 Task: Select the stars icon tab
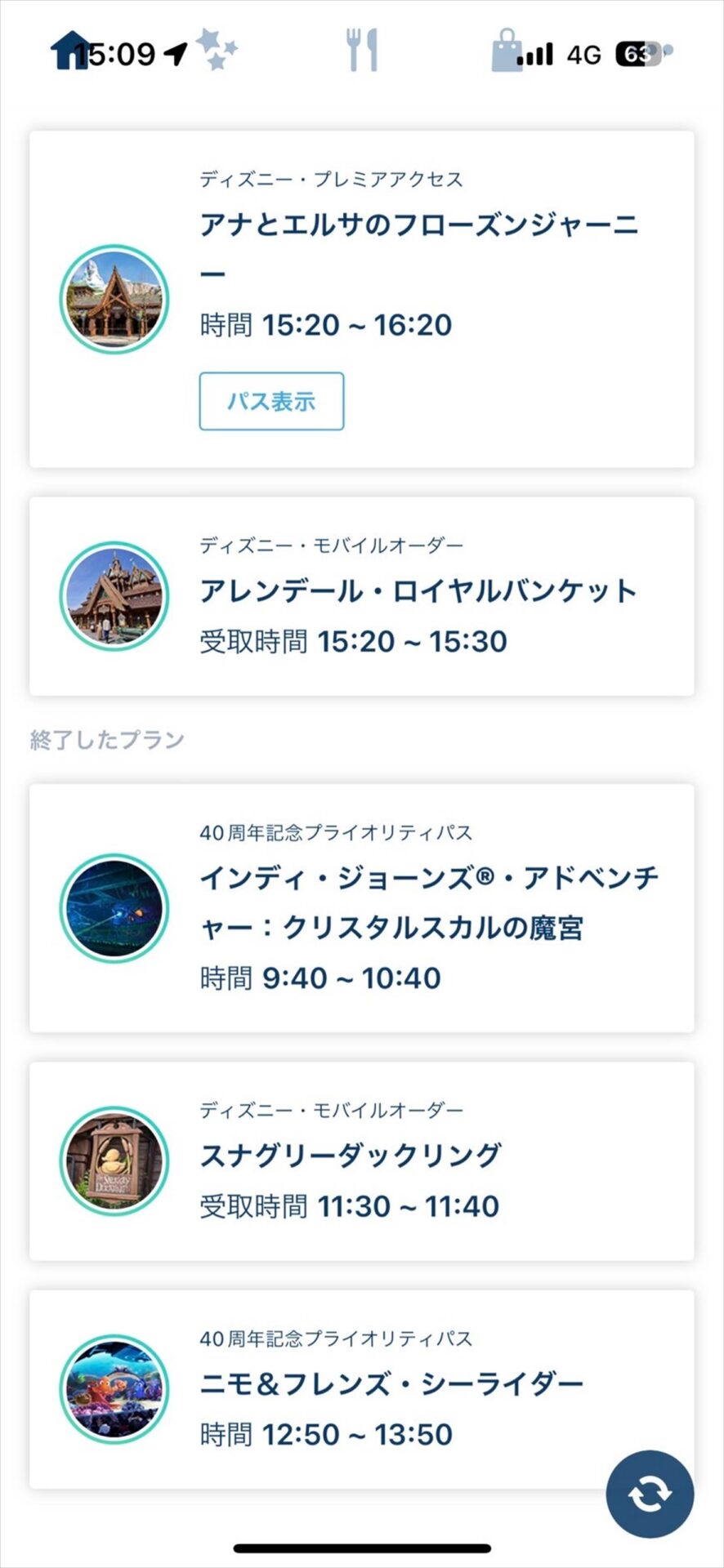coord(216,49)
